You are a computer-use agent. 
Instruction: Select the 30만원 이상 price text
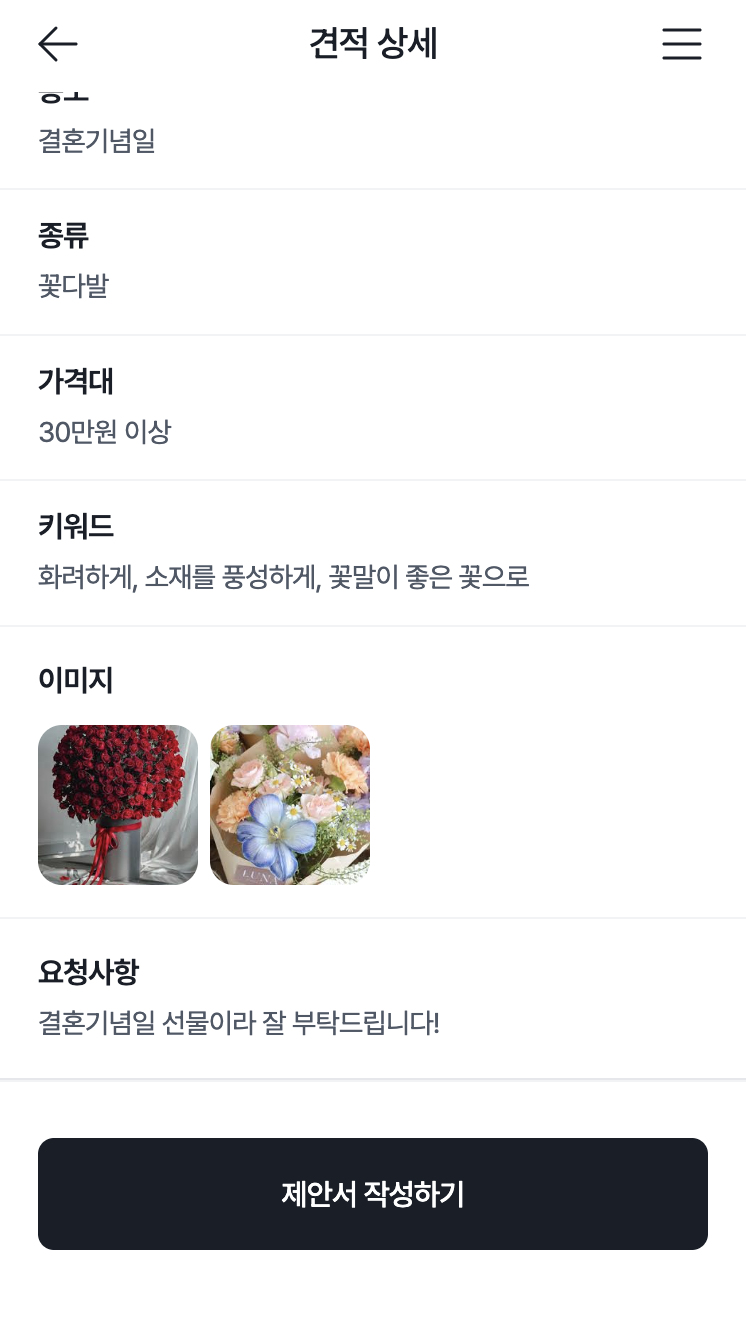[104, 432]
